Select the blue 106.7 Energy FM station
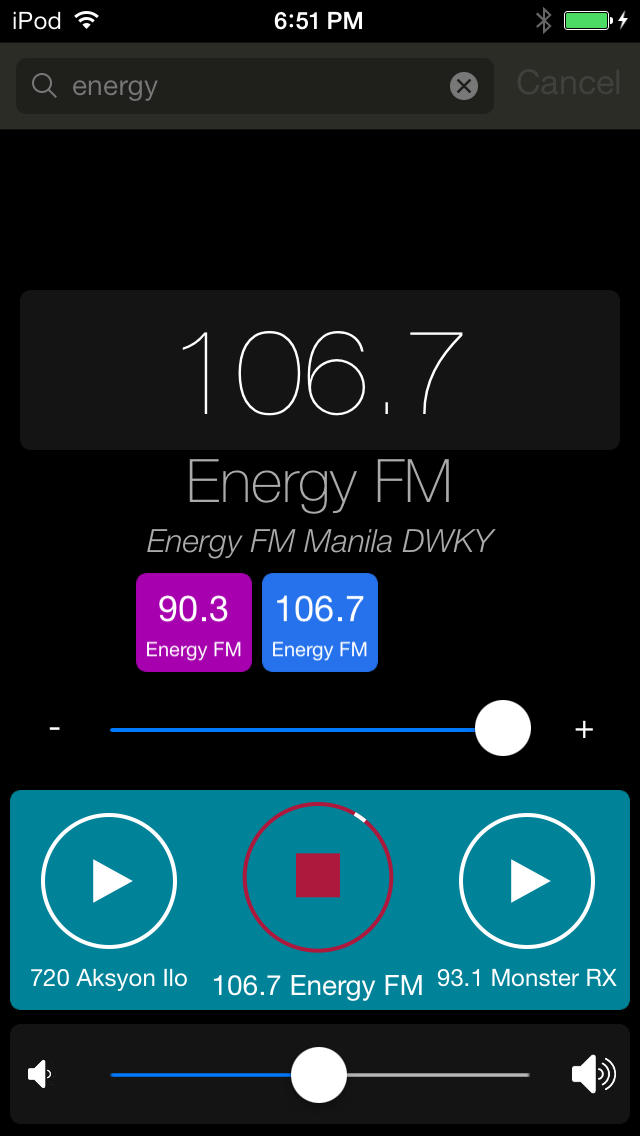 [320, 622]
